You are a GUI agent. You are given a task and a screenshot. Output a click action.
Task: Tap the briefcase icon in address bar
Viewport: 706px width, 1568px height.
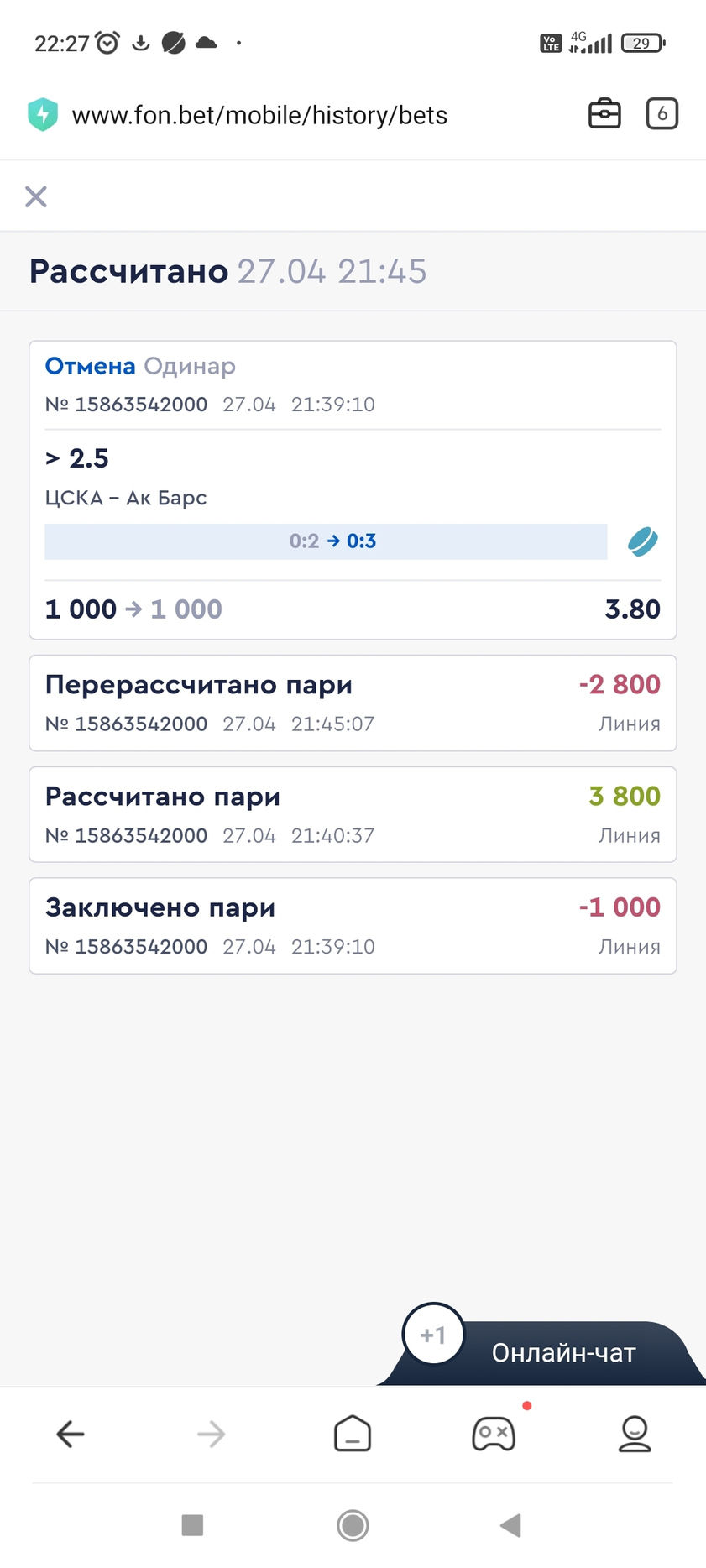pos(604,114)
